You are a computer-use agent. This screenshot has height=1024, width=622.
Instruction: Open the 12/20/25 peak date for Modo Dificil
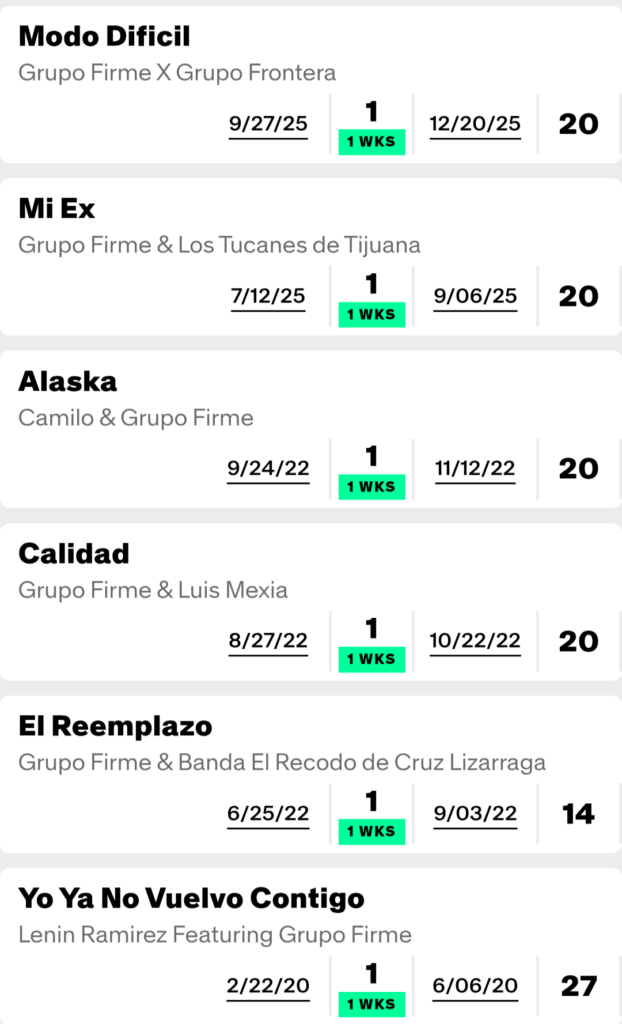(x=475, y=124)
